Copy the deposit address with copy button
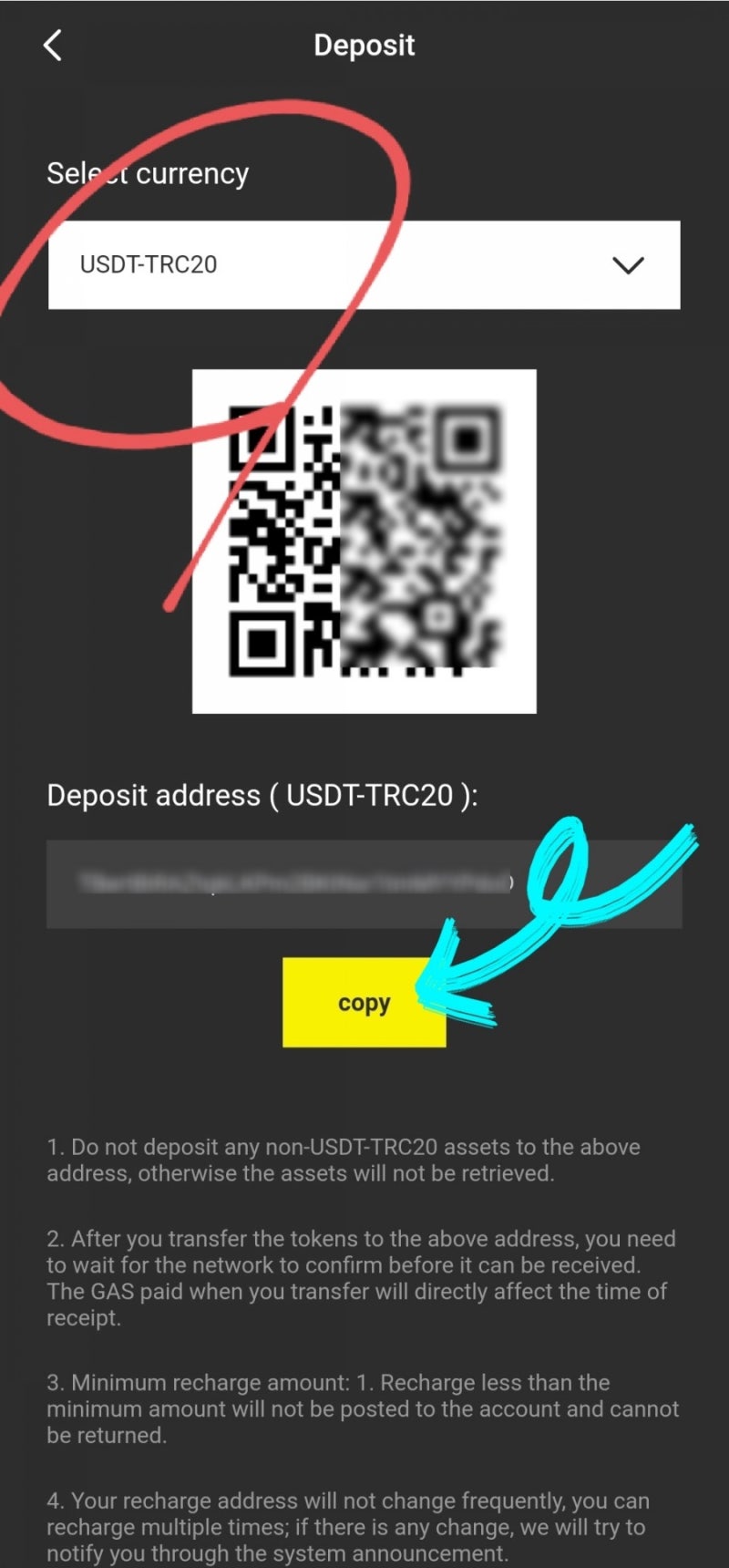 tap(364, 1003)
